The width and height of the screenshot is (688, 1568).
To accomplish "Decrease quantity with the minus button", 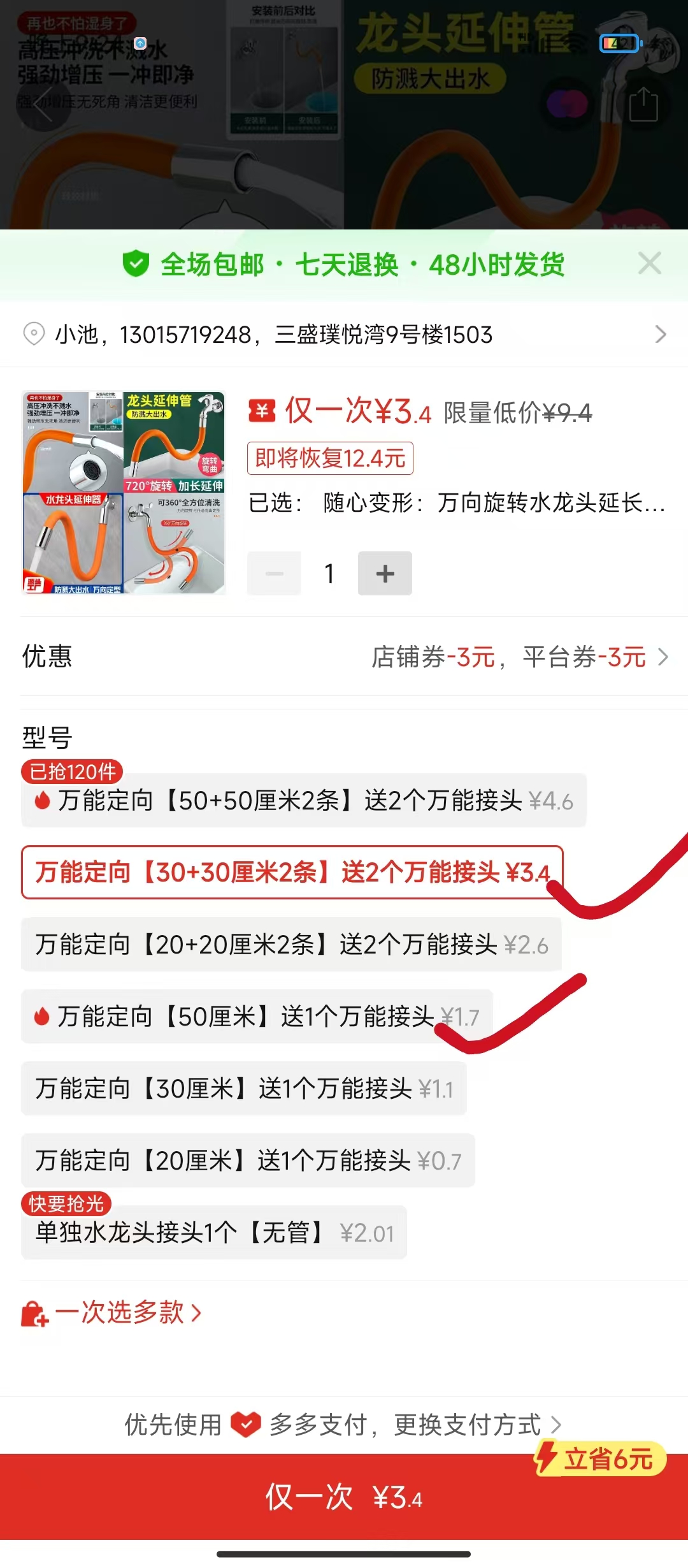I will click(274, 573).
